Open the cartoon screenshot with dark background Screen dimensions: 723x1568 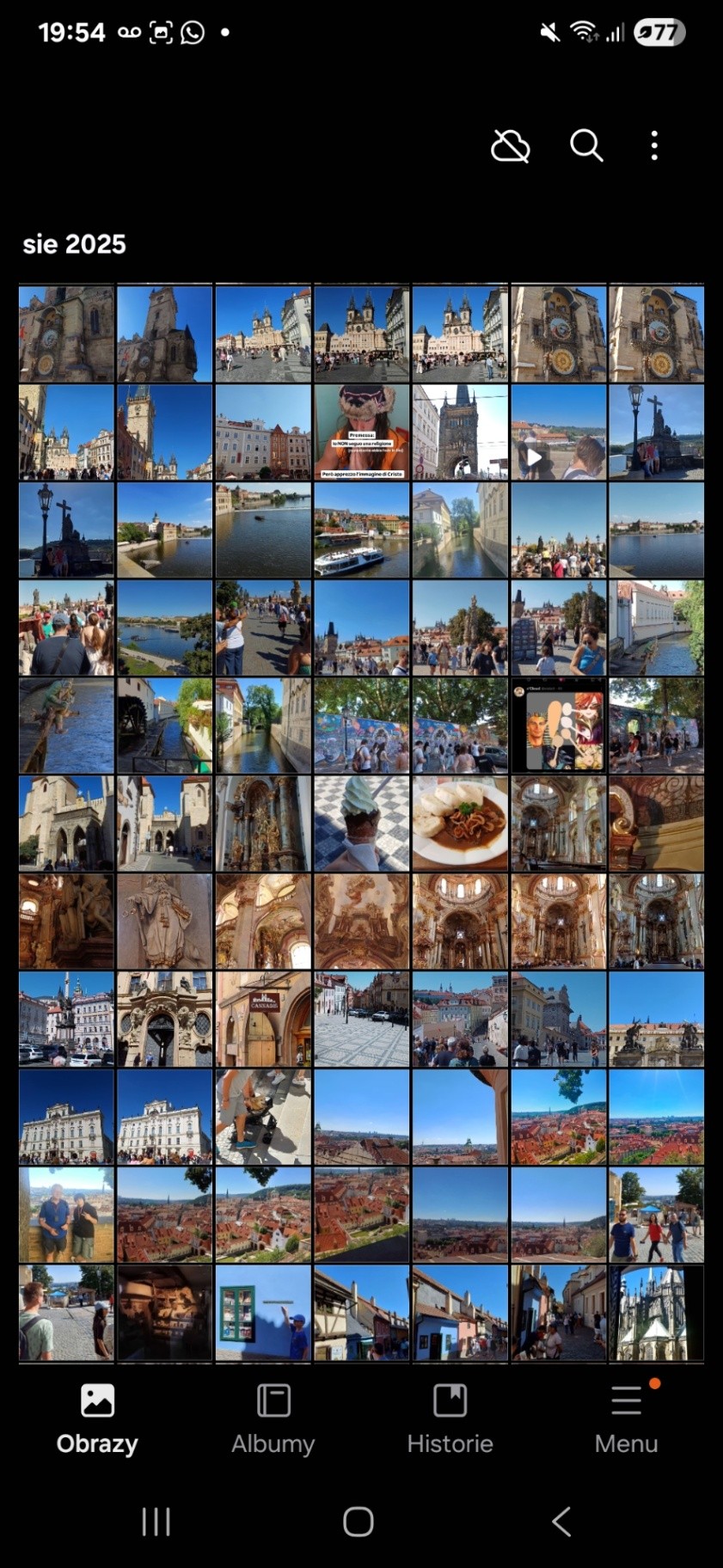click(x=558, y=726)
